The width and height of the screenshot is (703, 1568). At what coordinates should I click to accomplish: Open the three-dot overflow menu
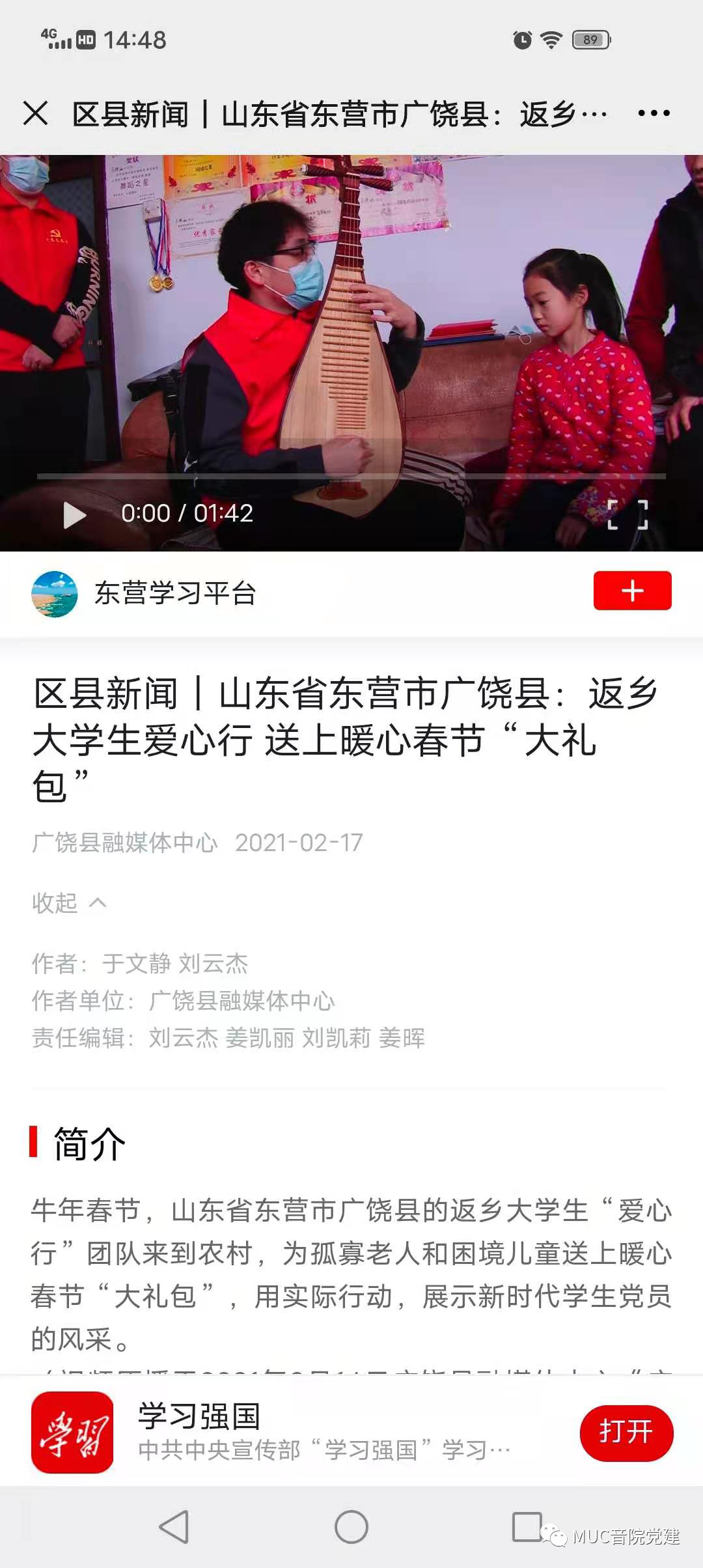click(x=654, y=113)
